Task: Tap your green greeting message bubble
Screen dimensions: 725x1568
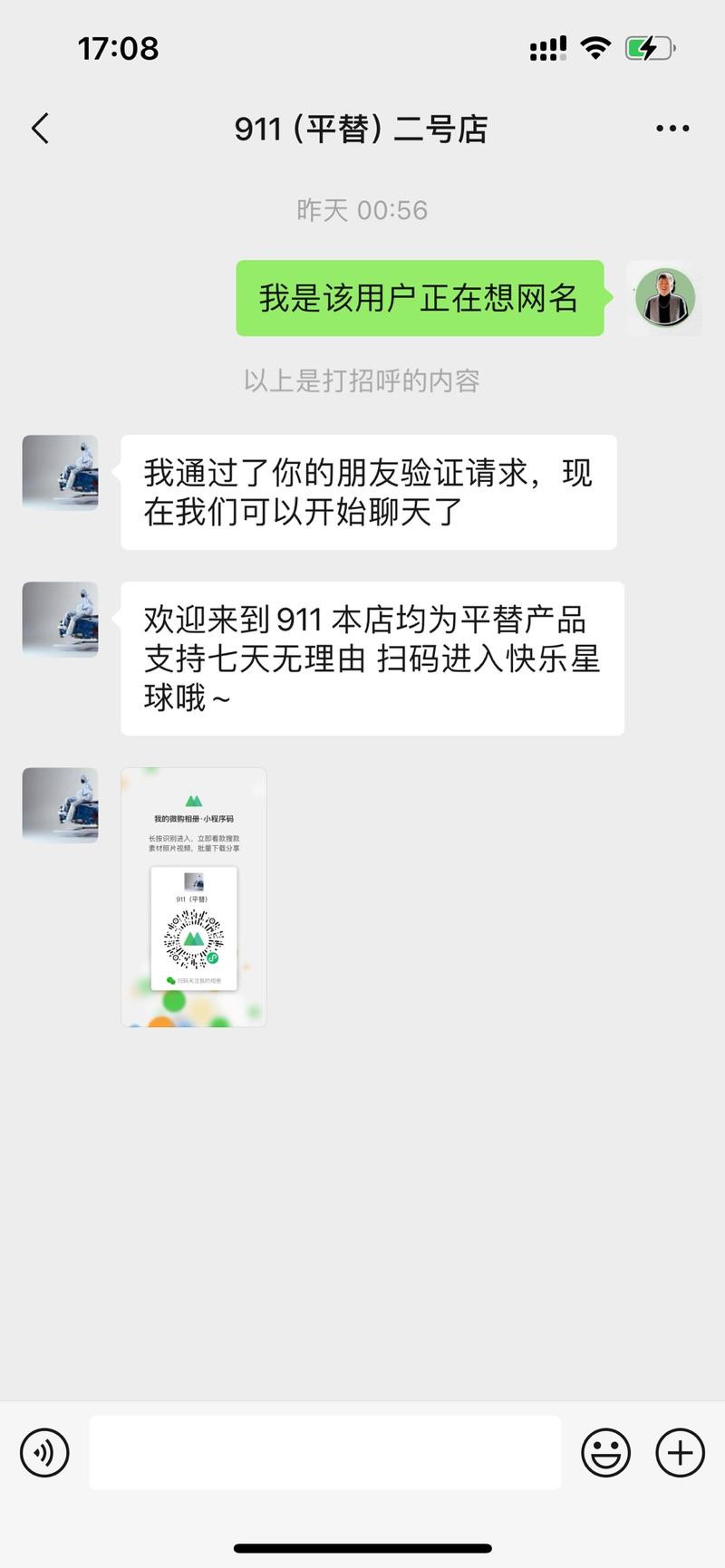Action: pos(420,299)
